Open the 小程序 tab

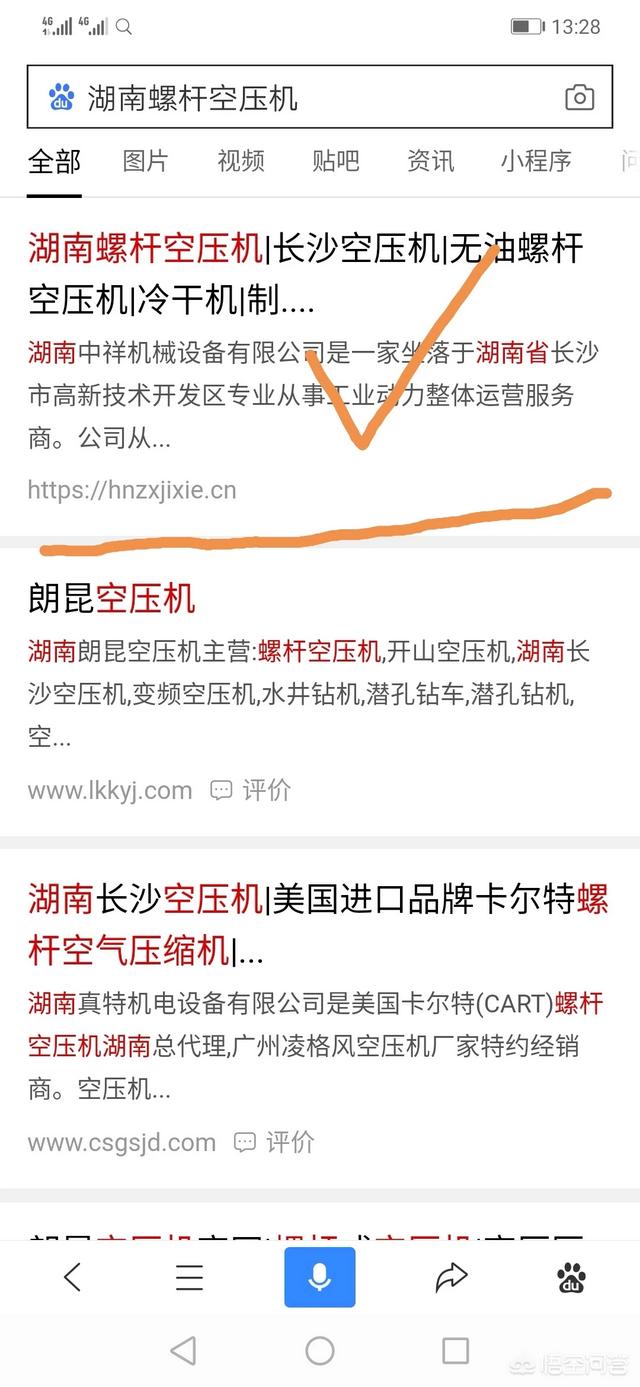[536, 161]
